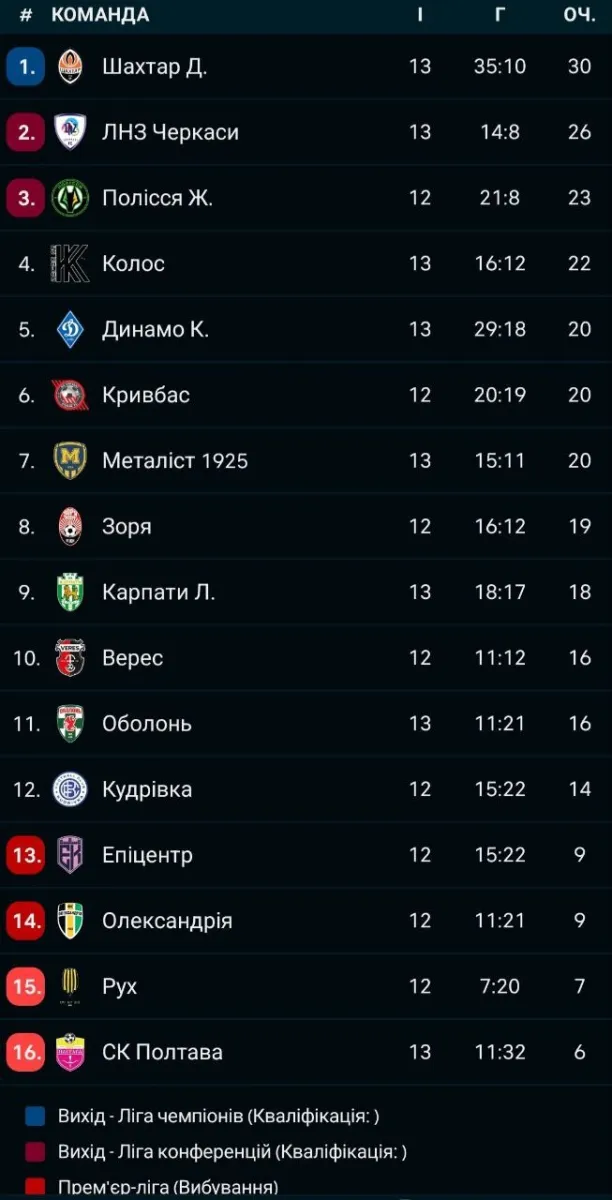The image size is (612, 1200).
Task: Open Полісся Ж. team page
Action: pyautogui.click(x=157, y=198)
